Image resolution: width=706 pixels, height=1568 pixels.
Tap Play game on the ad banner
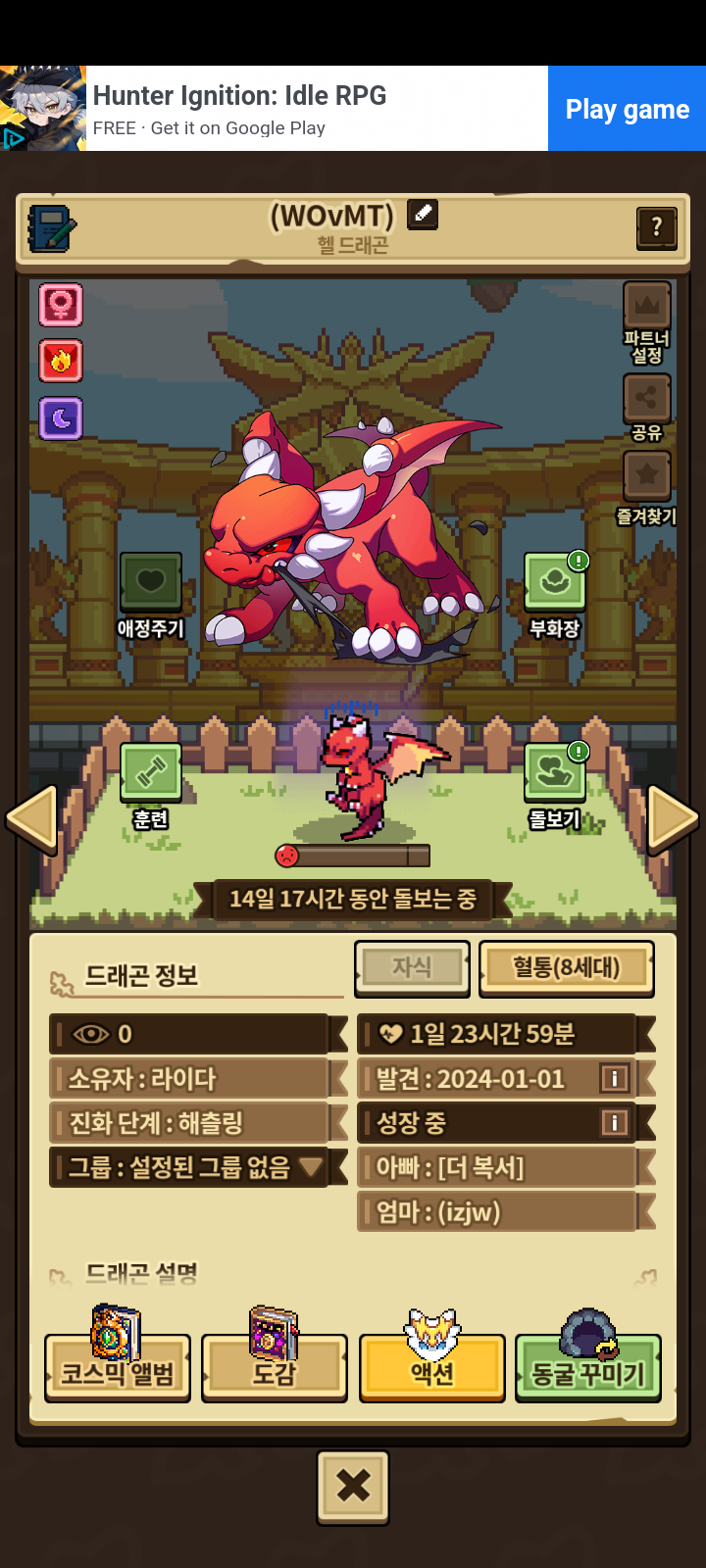627,109
